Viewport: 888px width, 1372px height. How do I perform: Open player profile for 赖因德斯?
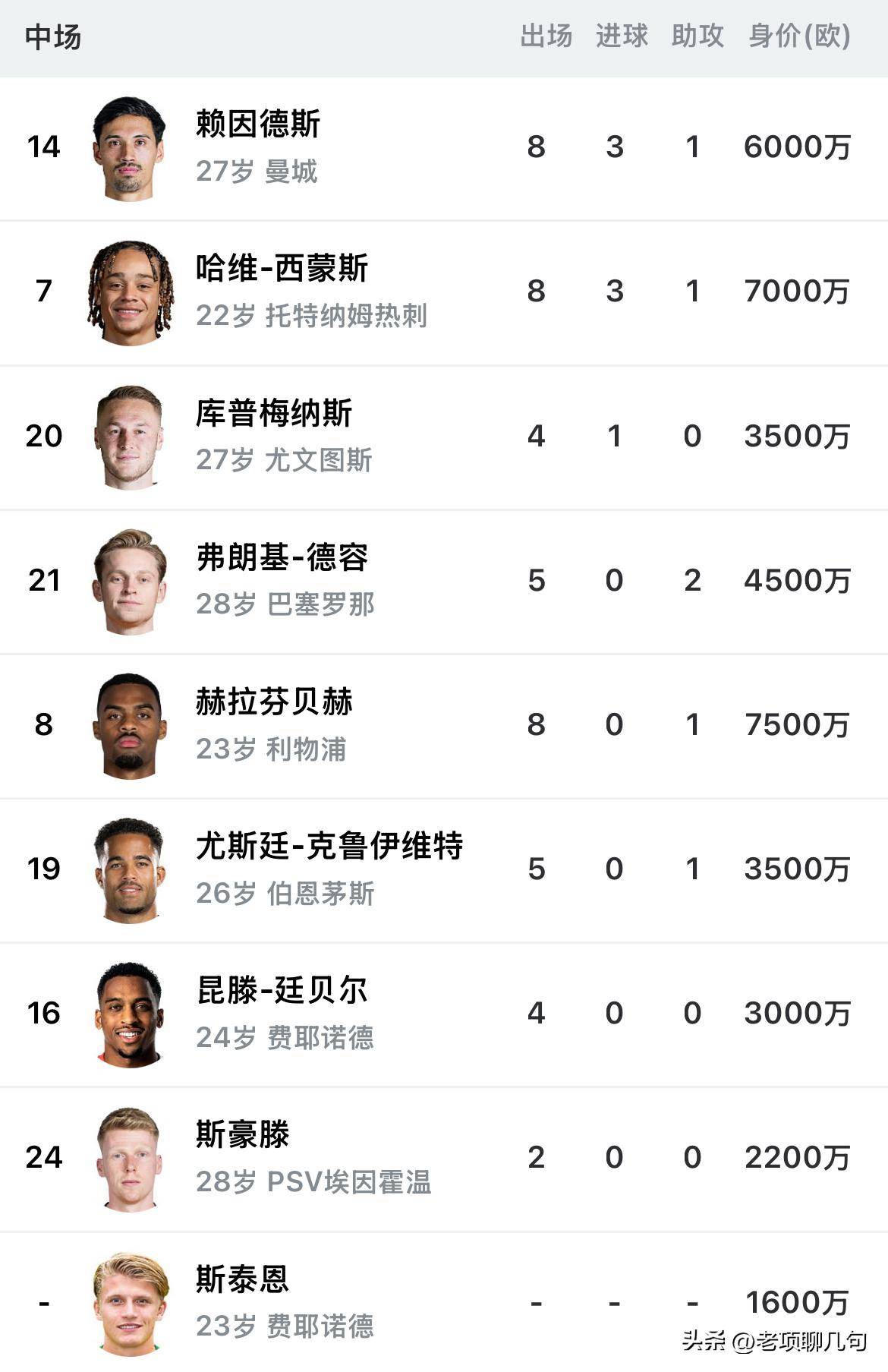pos(258,125)
